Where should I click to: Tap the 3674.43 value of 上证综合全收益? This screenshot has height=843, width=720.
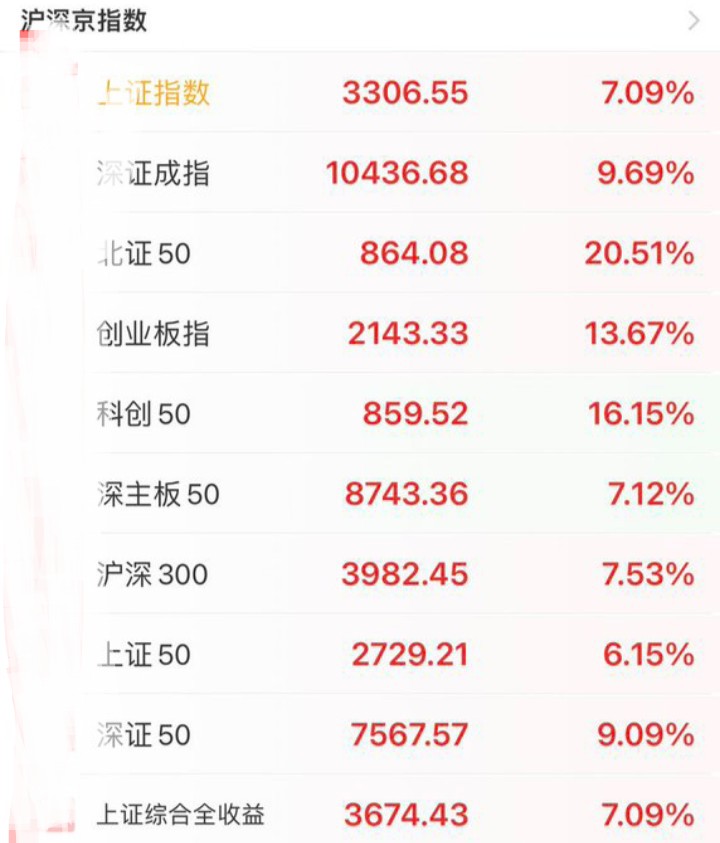point(404,815)
